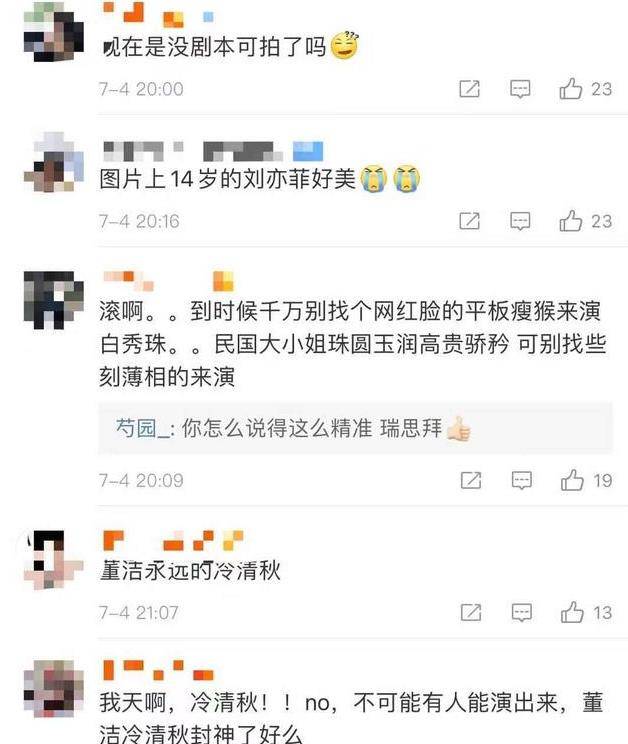Like the 白秀珠 comment with 19 likes
Image resolution: width=628 pixels, height=744 pixels.
coord(572,481)
